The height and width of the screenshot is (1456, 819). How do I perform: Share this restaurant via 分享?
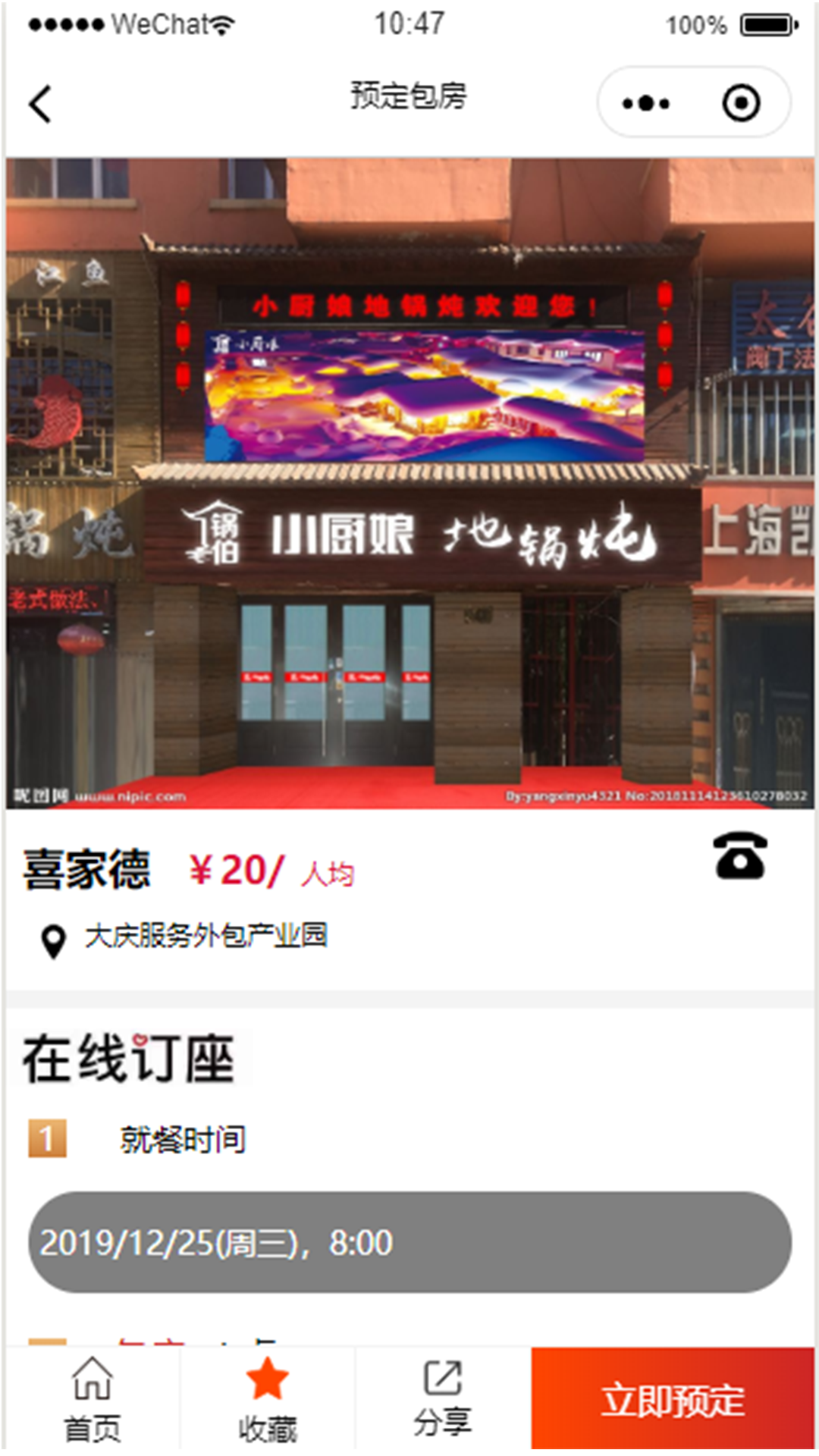[x=442, y=1399]
